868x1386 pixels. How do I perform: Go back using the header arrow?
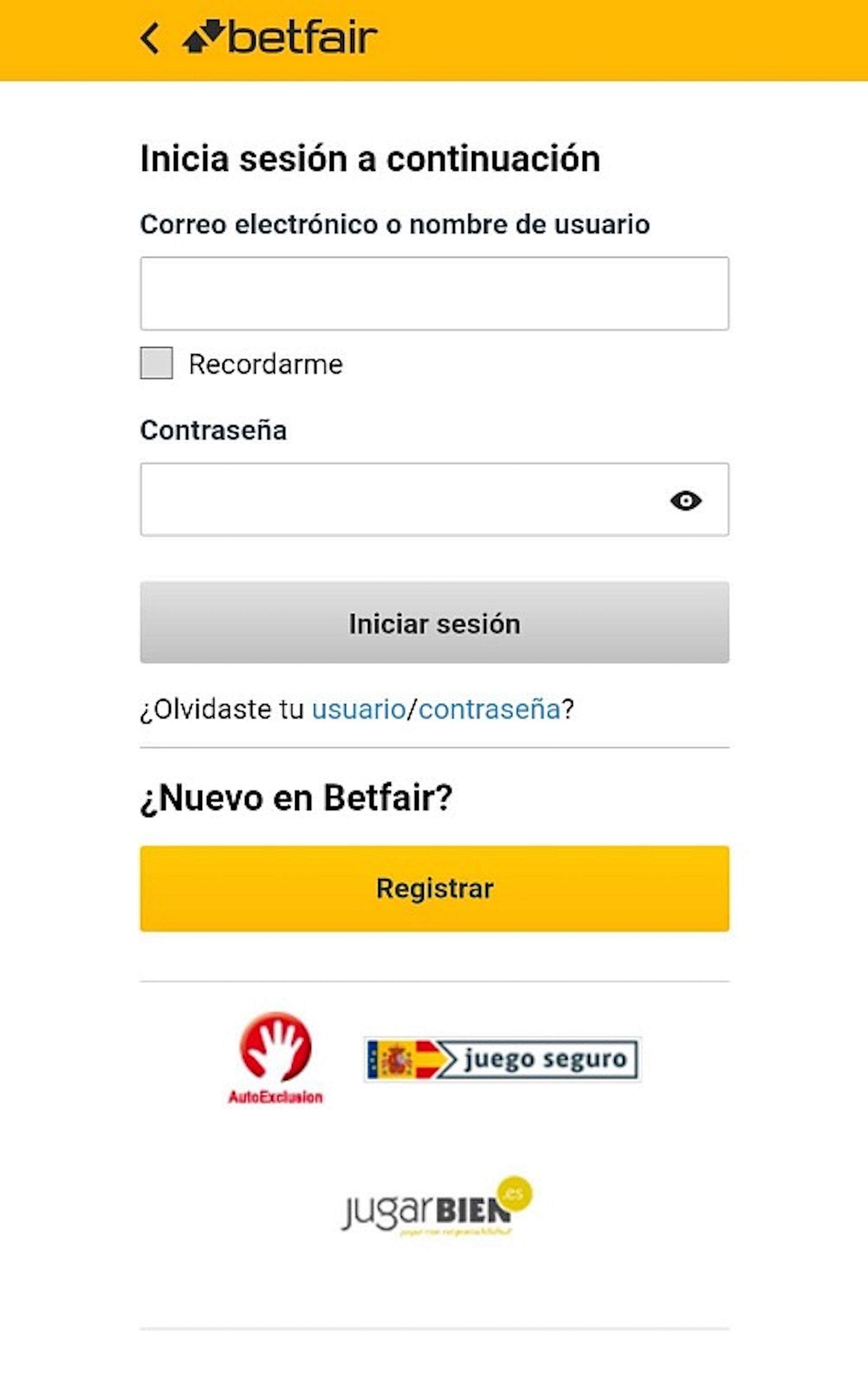[x=150, y=38]
